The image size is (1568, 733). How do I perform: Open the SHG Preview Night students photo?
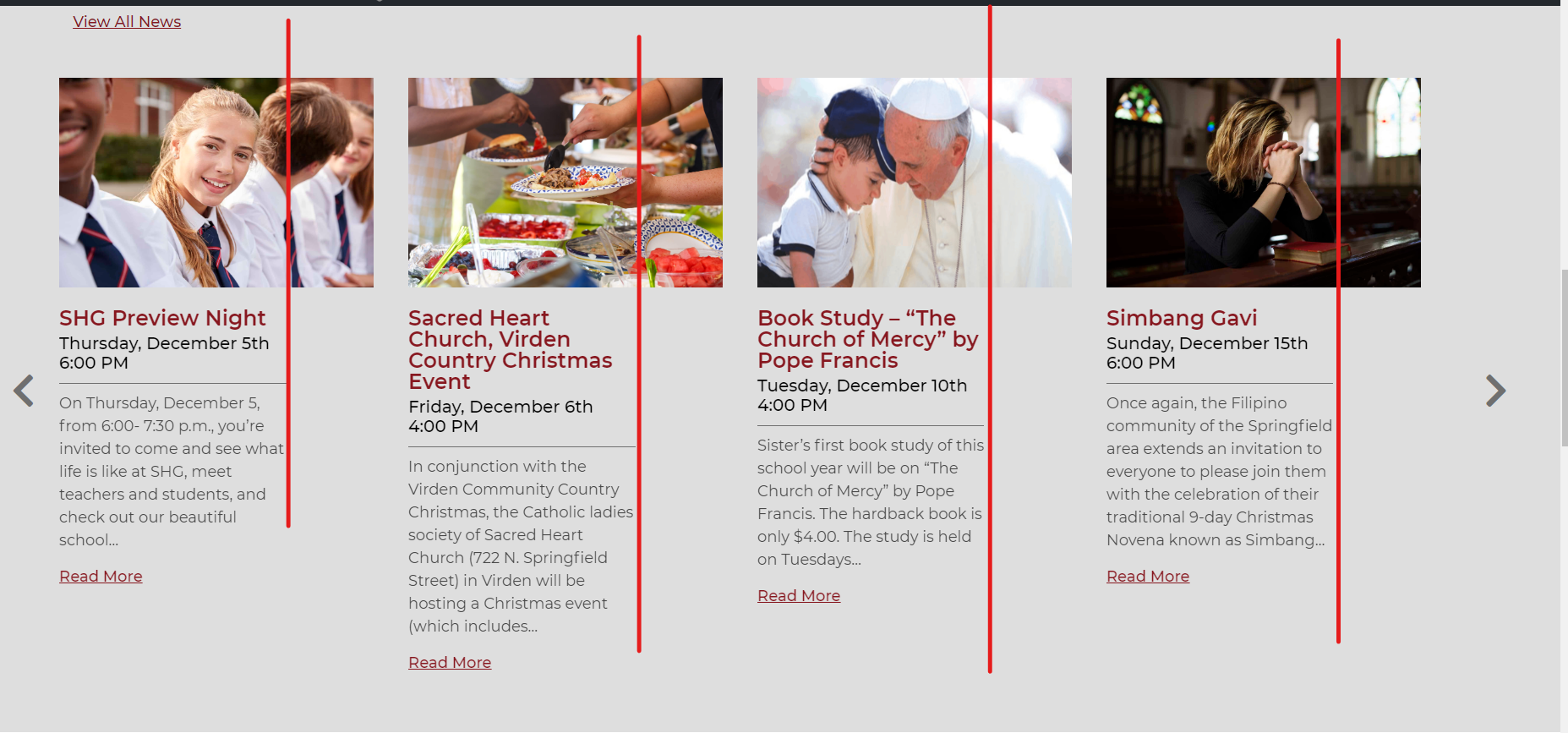pos(216,183)
